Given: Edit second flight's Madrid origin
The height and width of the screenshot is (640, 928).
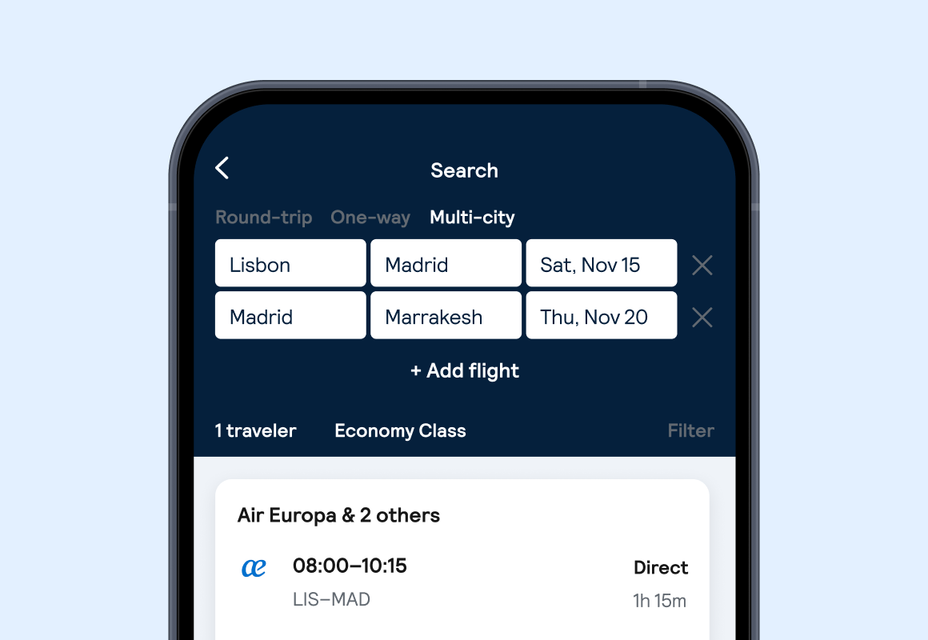Looking at the screenshot, I should point(290,316).
